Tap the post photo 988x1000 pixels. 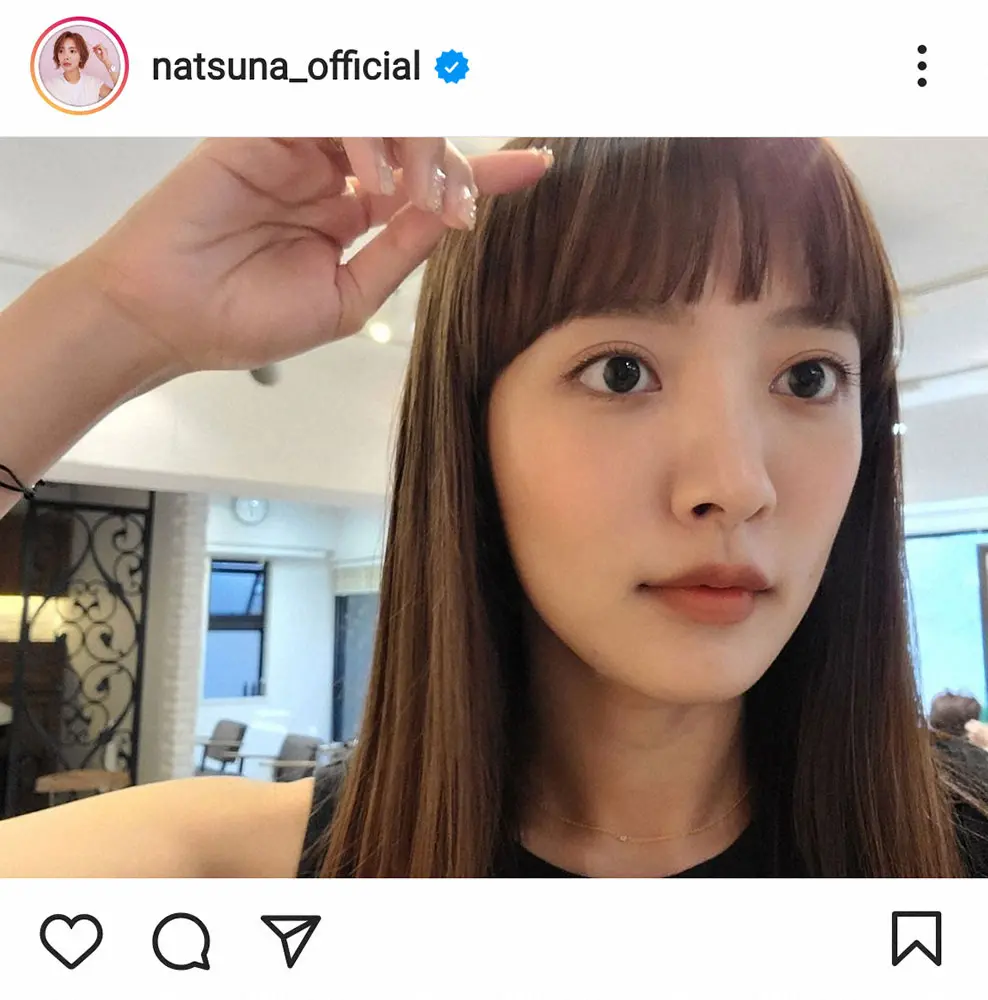click(494, 507)
